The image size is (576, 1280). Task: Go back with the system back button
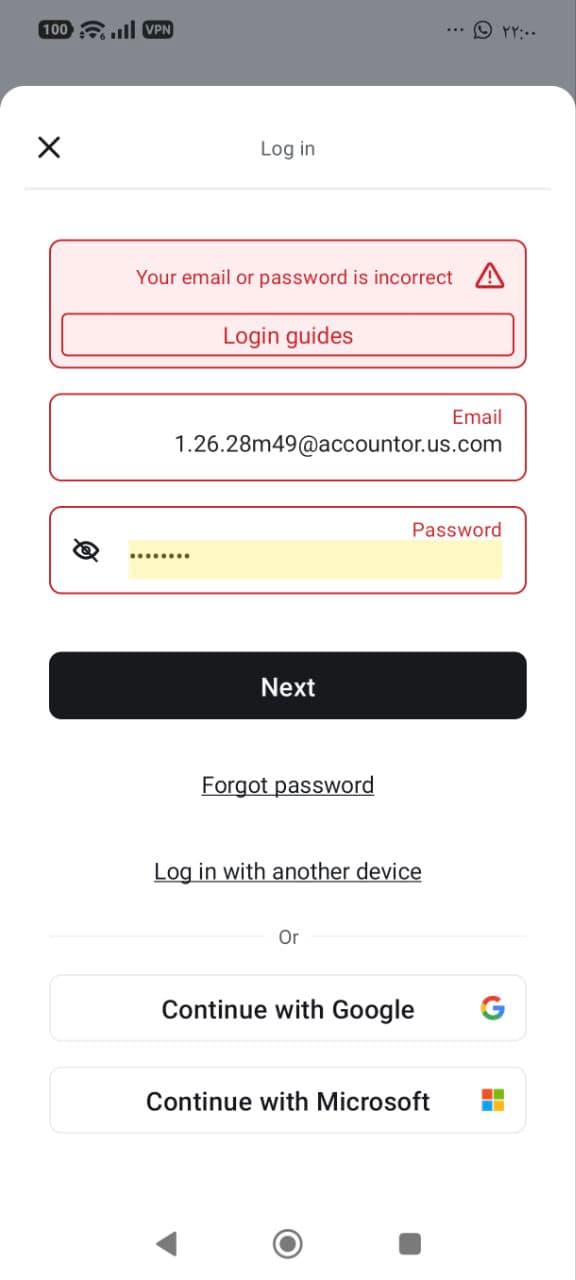(166, 1243)
